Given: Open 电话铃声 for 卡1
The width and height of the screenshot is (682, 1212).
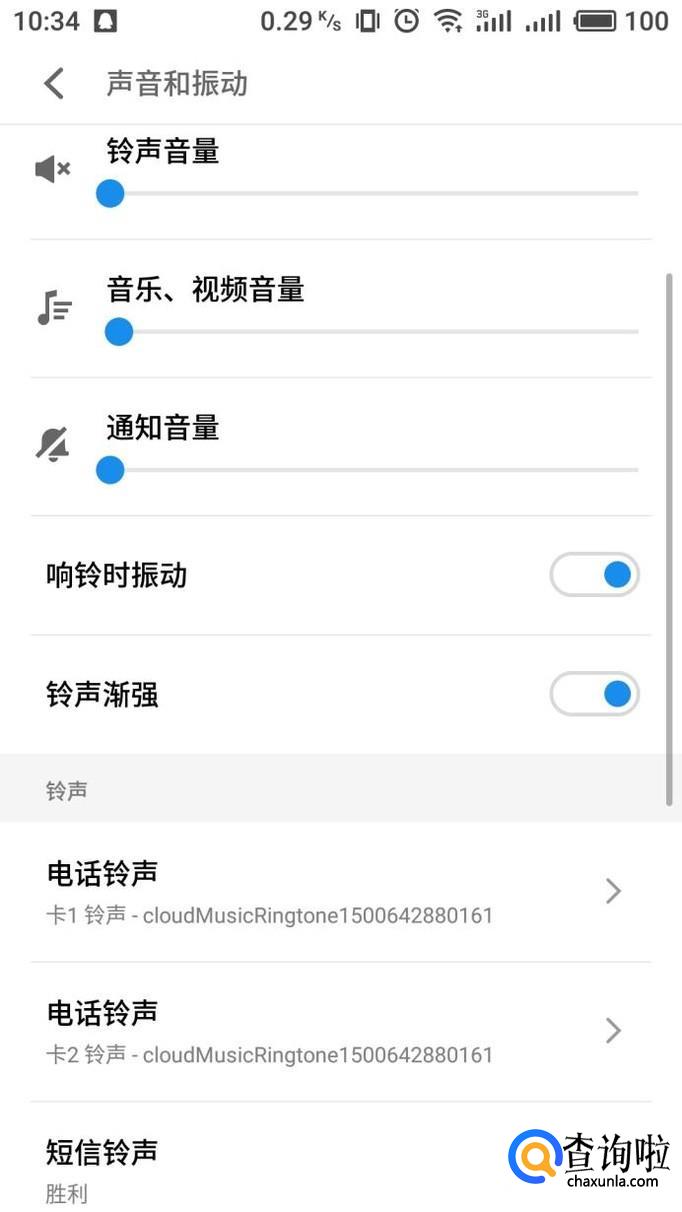Looking at the screenshot, I should (x=340, y=892).
